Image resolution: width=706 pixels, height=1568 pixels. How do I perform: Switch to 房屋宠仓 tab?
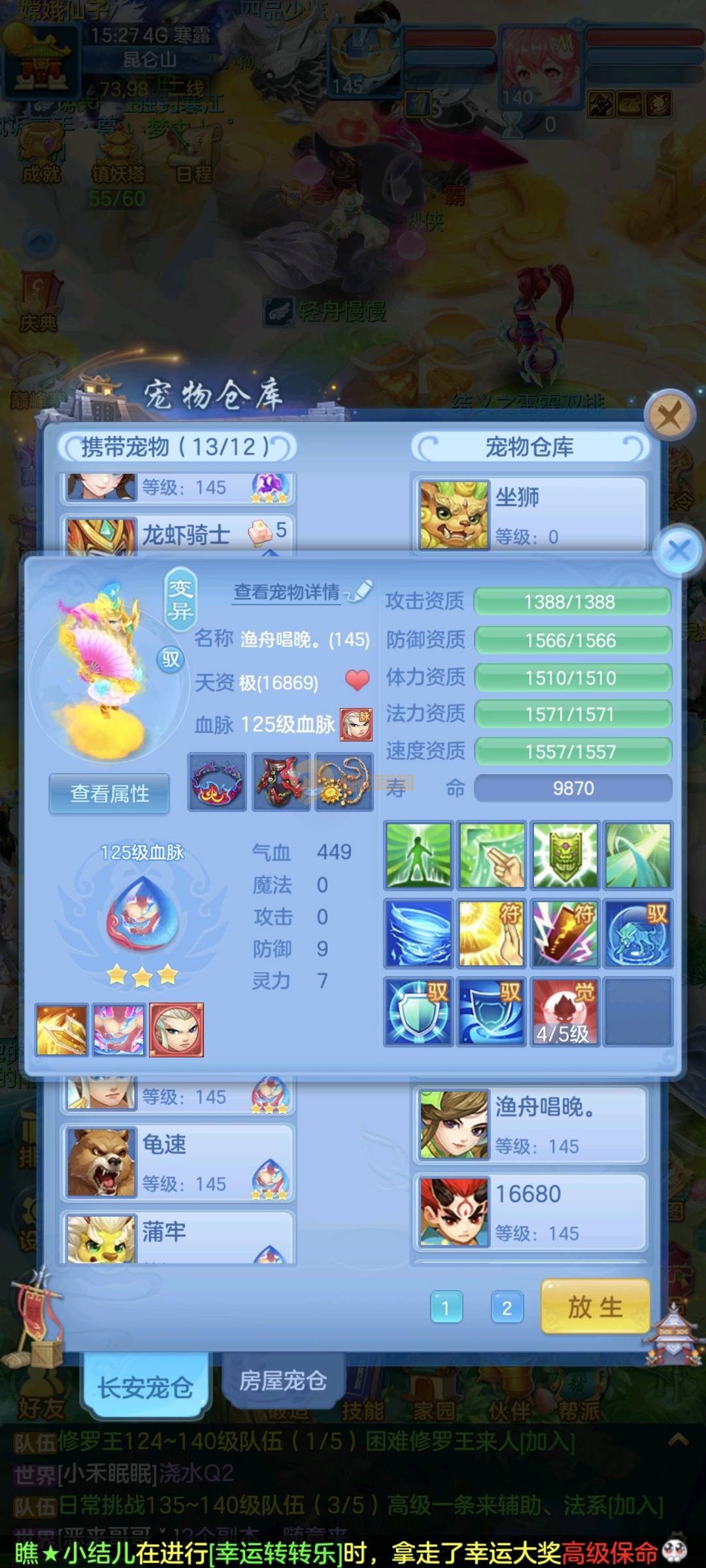click(282, 1380)
